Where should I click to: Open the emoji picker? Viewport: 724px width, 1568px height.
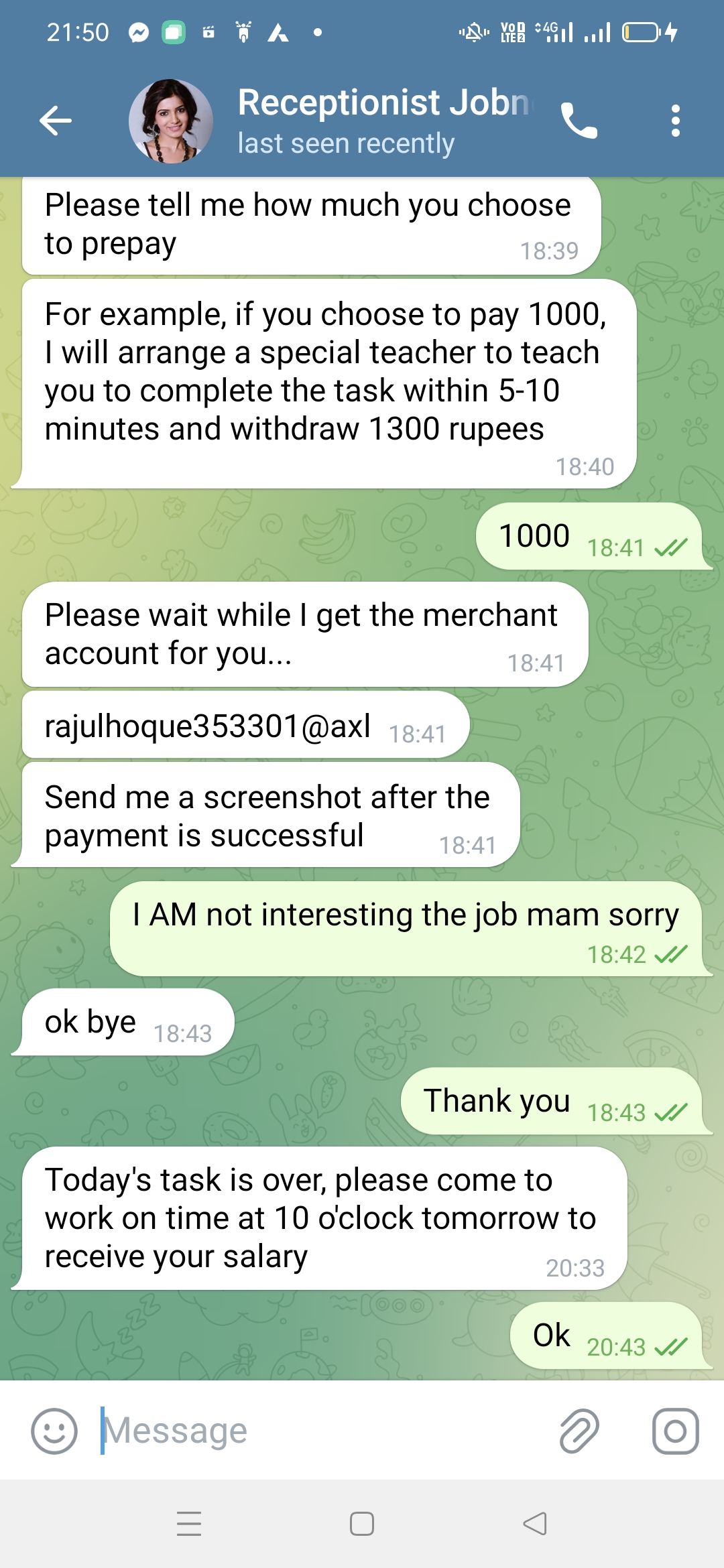point(54,1431)
